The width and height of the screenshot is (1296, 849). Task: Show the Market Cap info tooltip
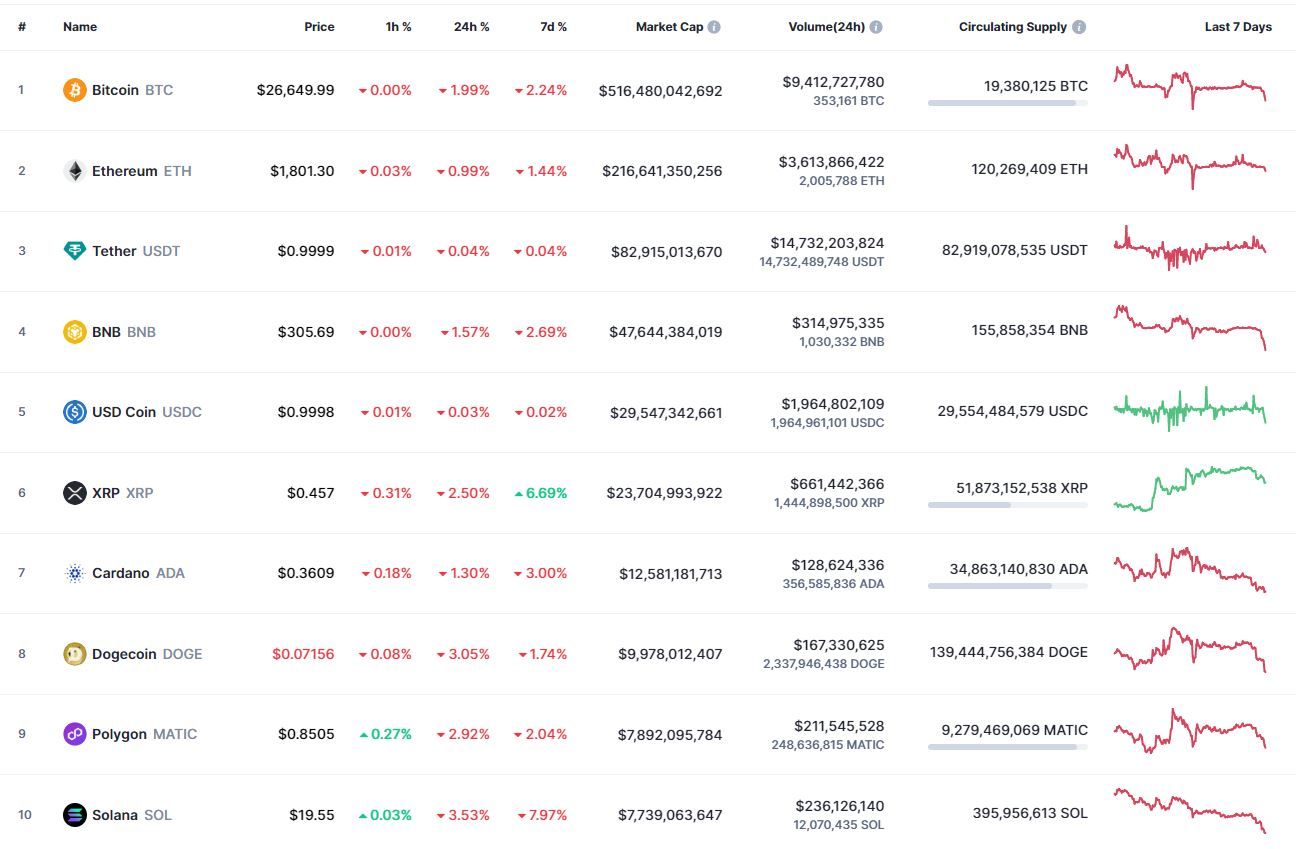(714, 27)
